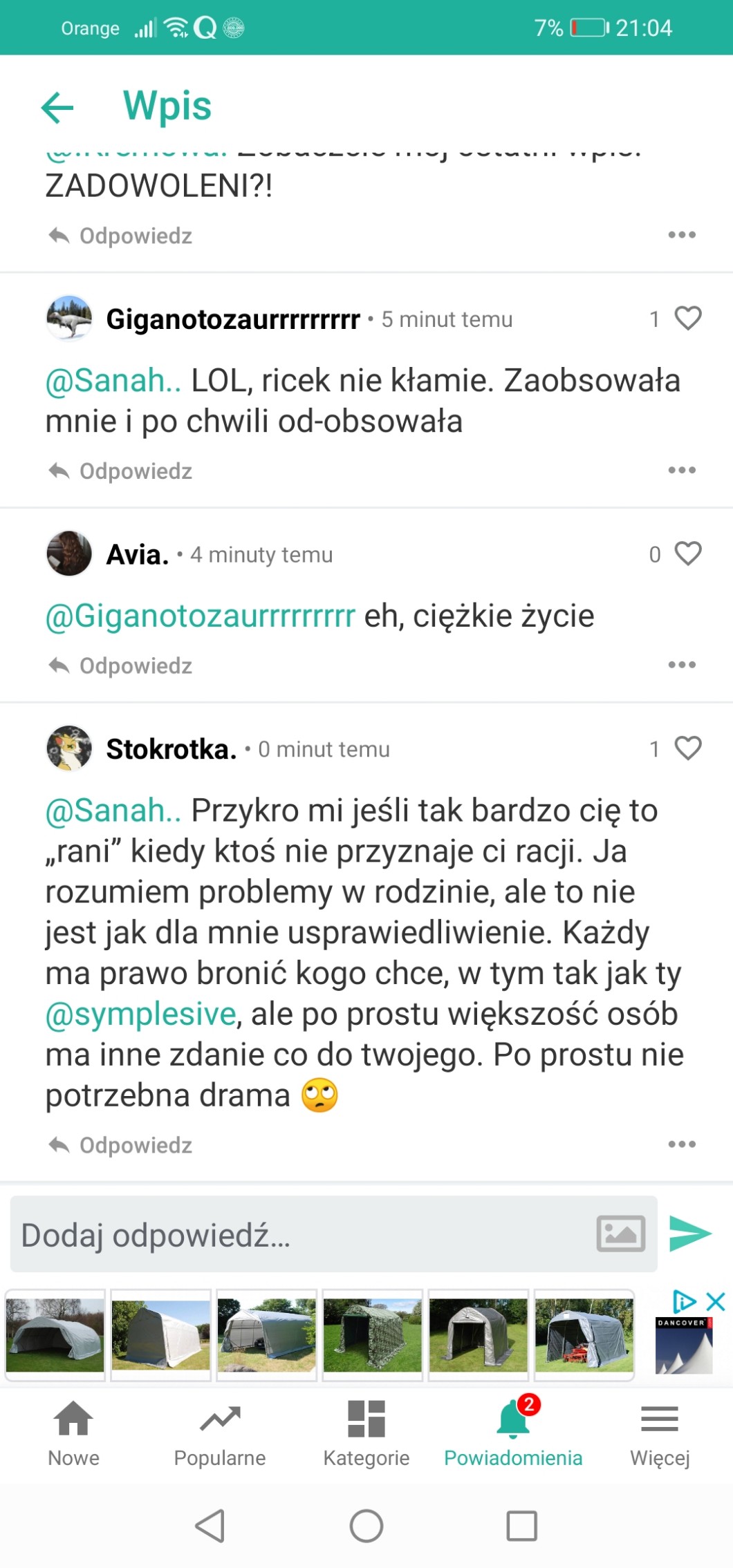Screen dimensions: 733x1568
Task: Reply to Avia.'s comment
Action: click(x=122, y=666)
